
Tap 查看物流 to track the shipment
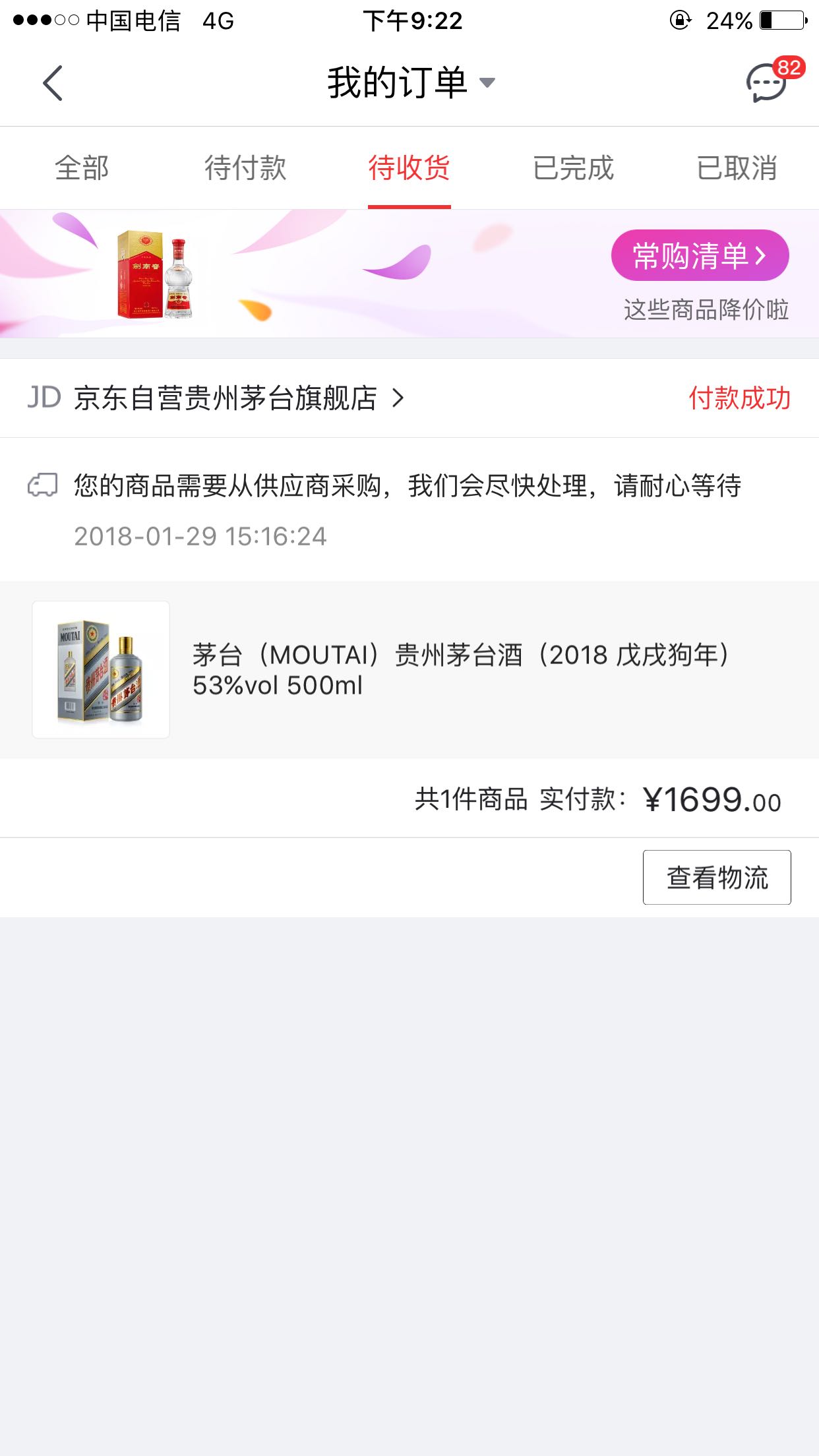click(x=717, y=878)
